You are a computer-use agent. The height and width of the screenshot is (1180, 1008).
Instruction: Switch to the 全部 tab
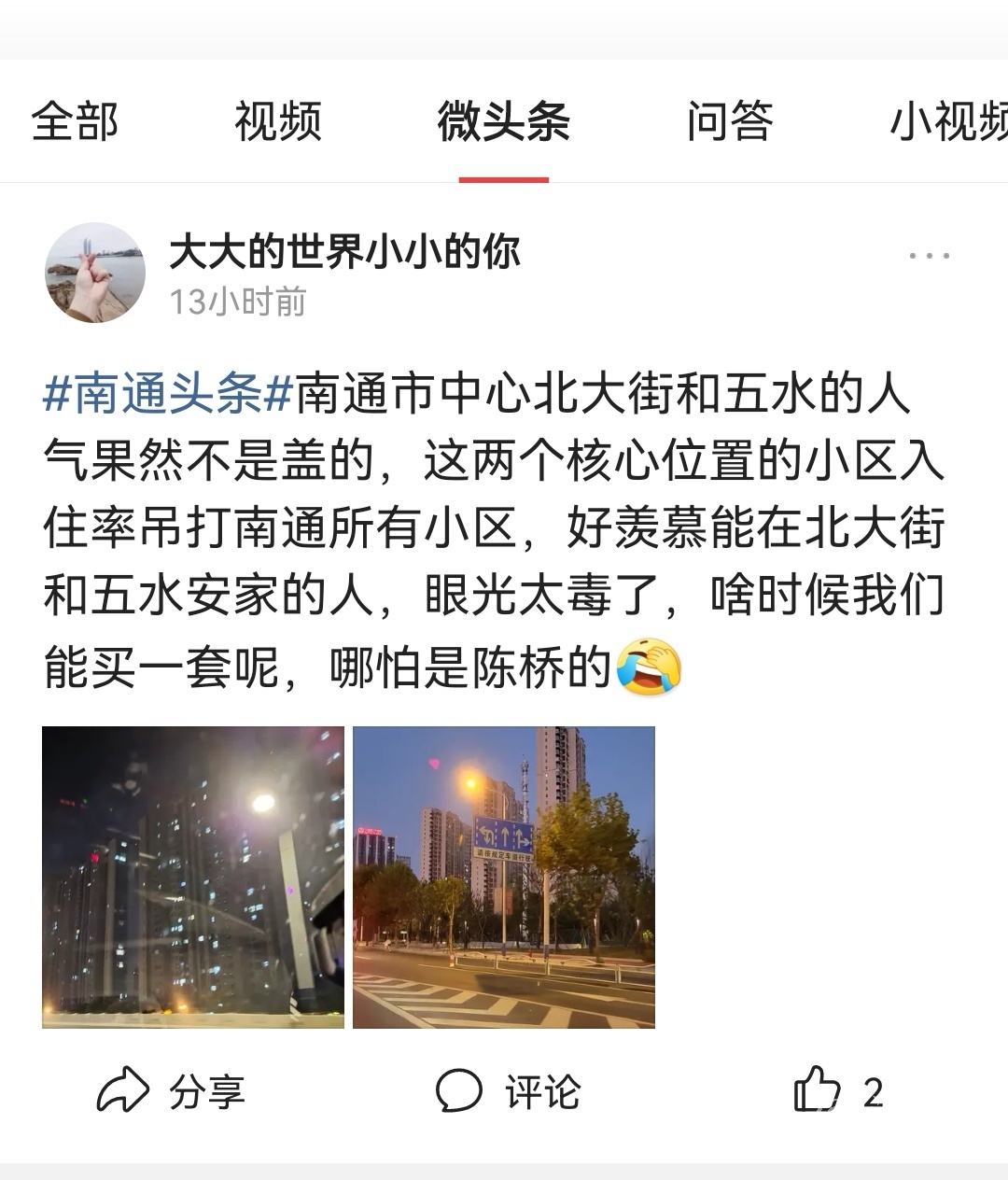point(75,121)
